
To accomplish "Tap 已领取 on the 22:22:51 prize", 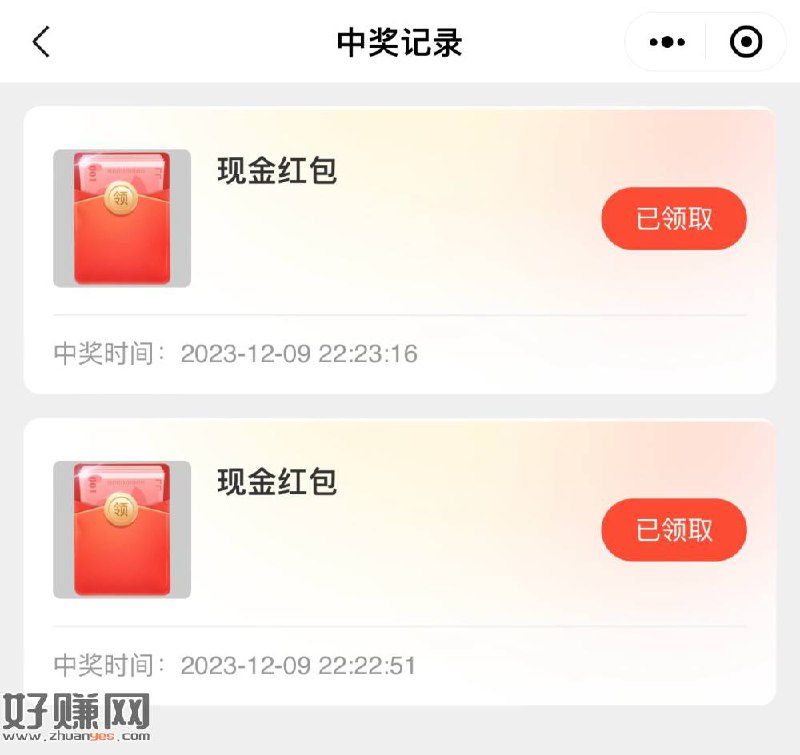I will pos(673,530).
